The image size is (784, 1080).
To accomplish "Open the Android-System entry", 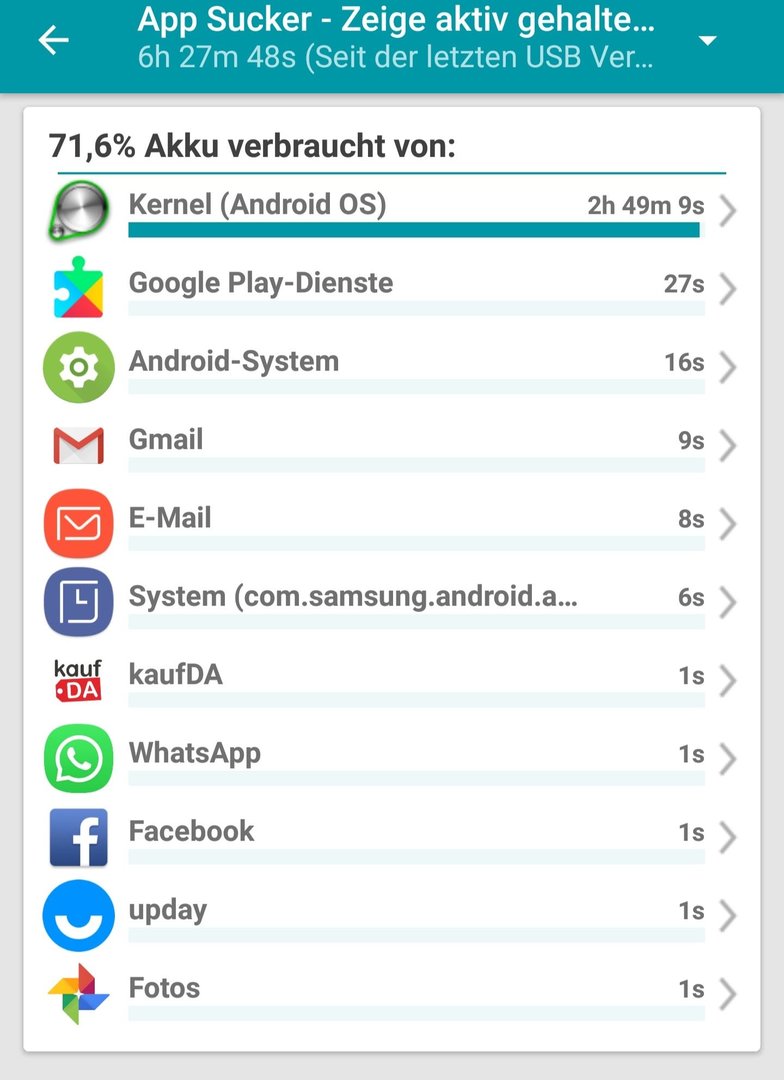I will coord(390,366).
